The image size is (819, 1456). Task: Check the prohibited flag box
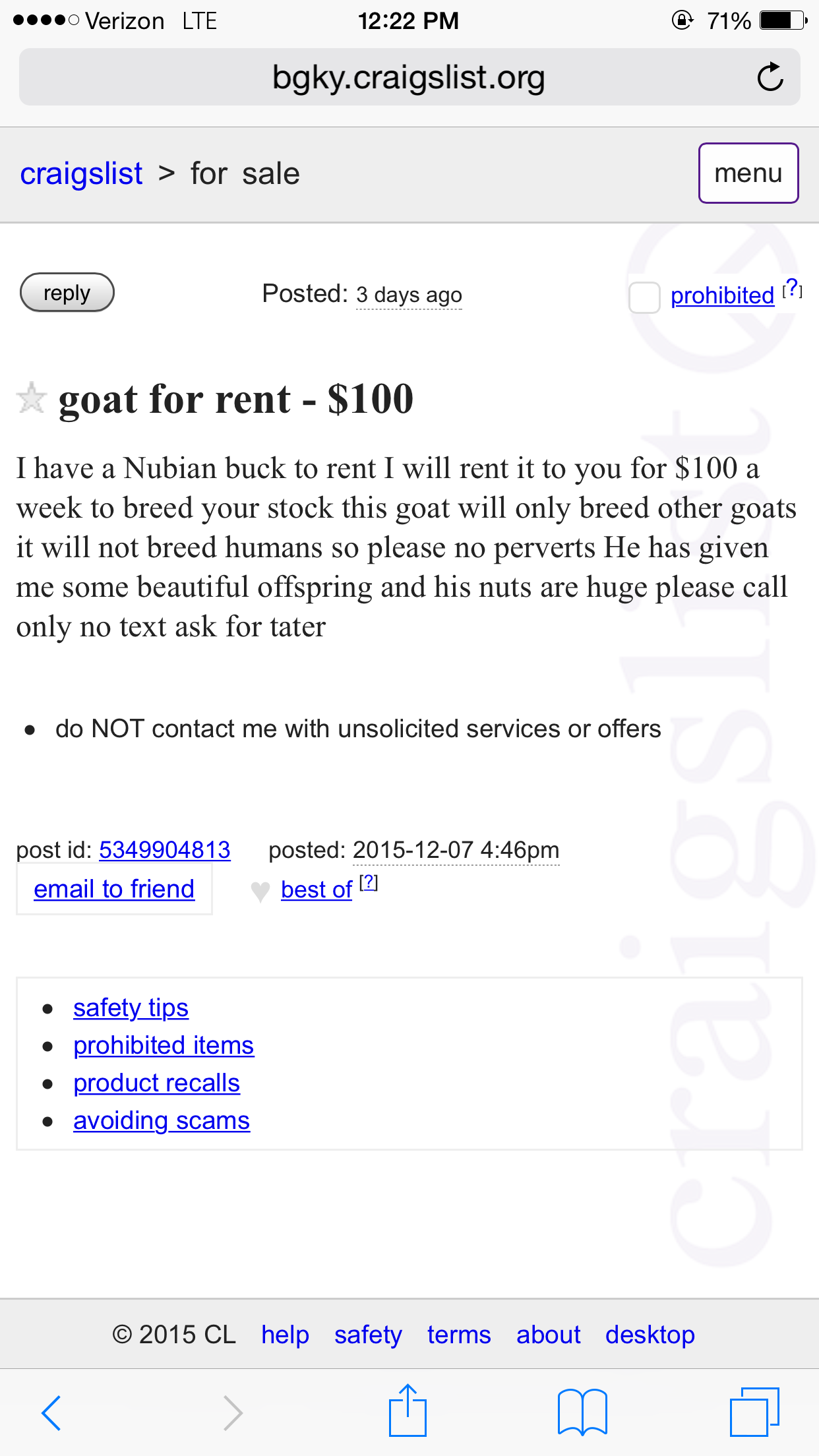644,297
